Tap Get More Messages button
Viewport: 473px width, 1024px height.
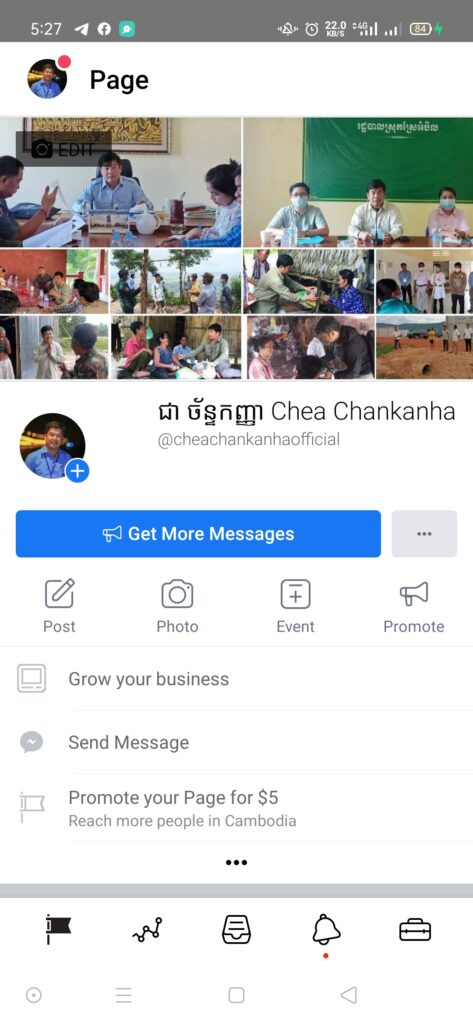(x=198, y=534)
